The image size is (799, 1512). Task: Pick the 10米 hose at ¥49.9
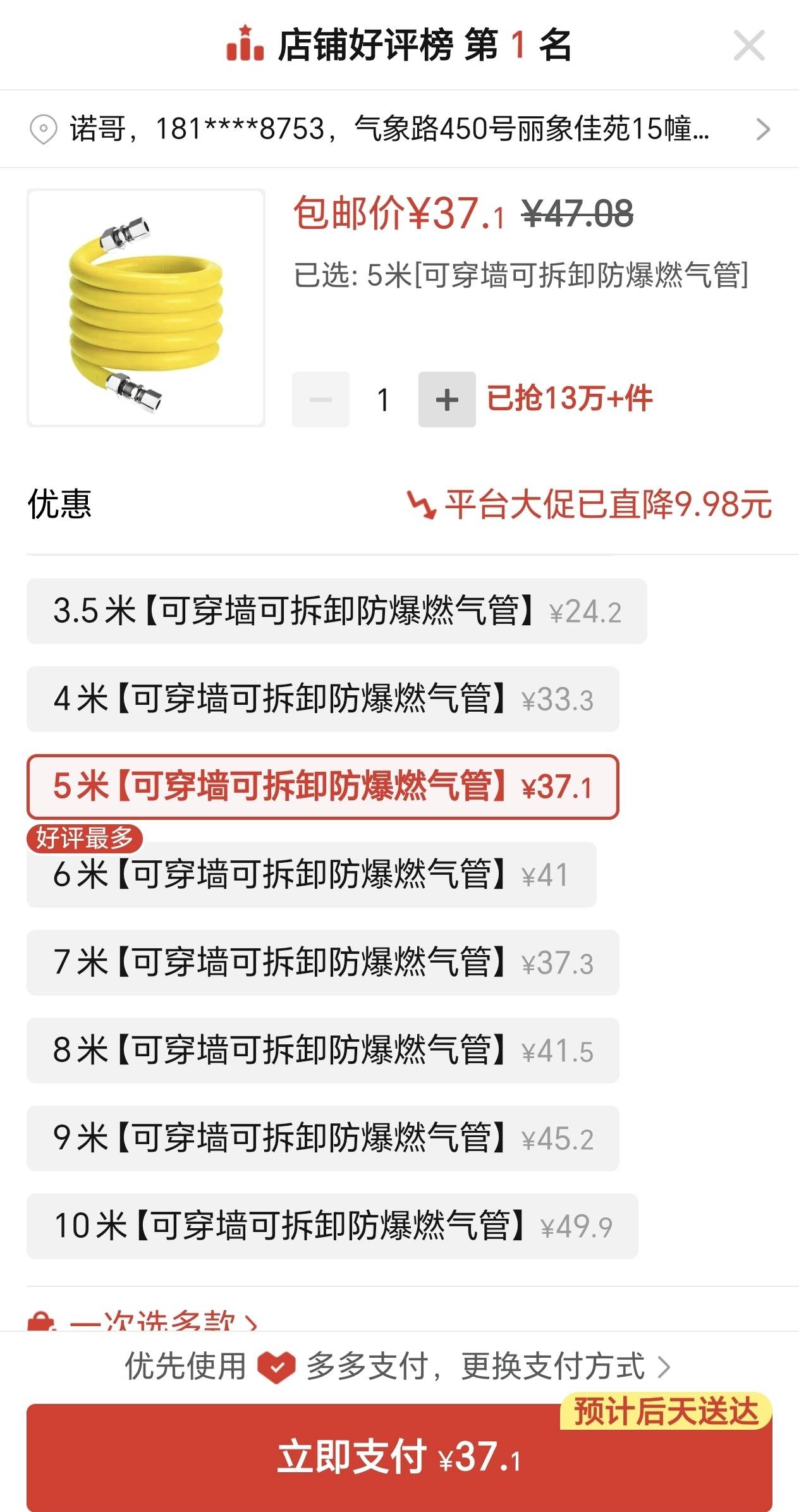(332, 1226)
